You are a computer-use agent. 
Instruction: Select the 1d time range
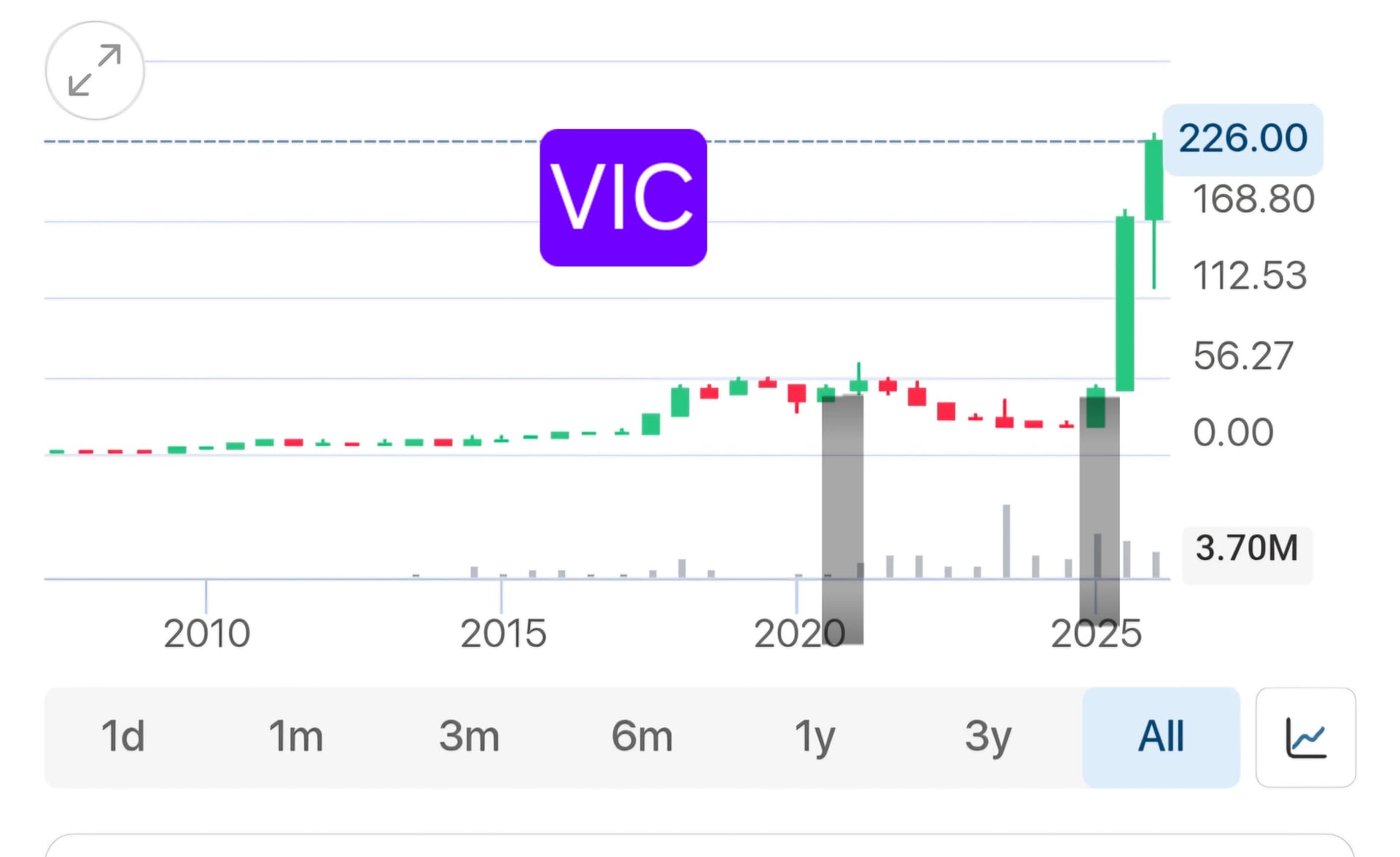122,737
